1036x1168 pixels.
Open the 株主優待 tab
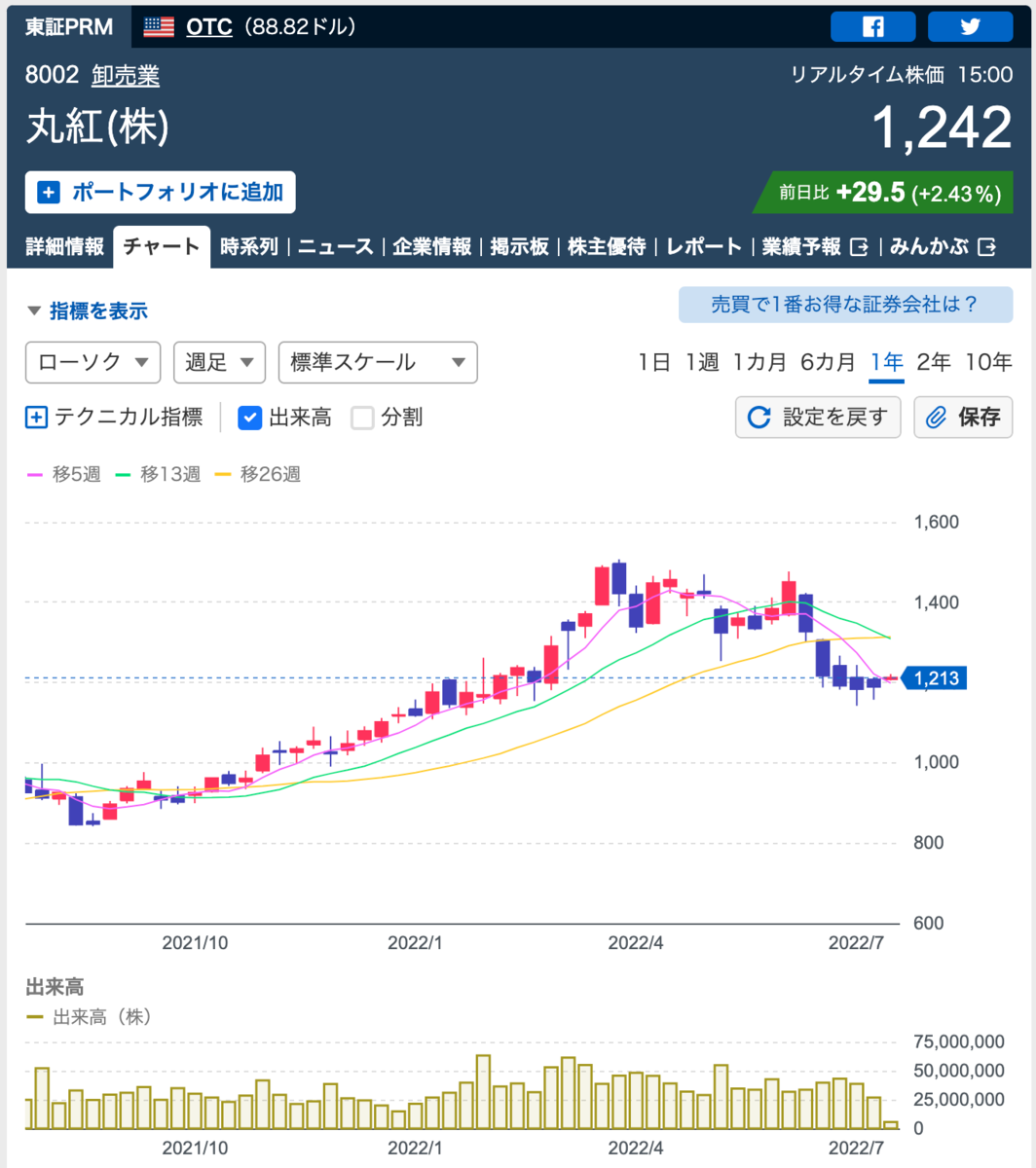[607, 246]
